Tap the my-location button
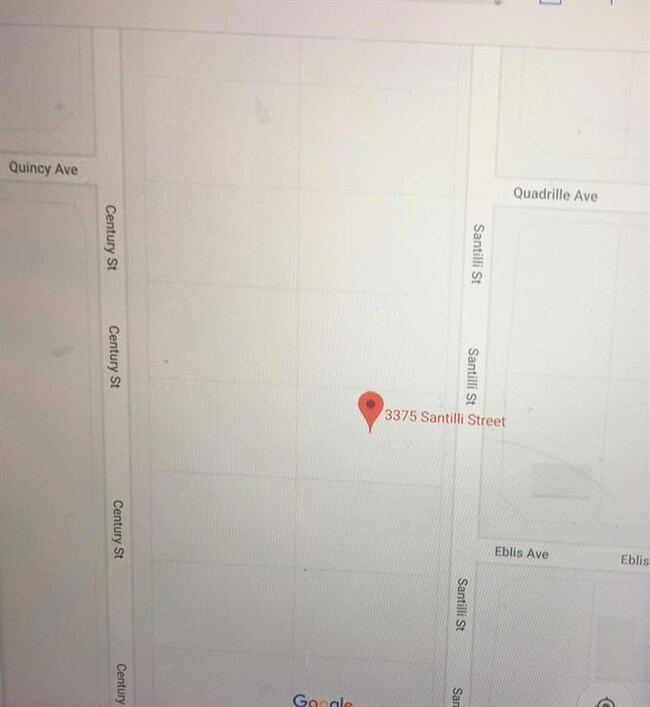Image resolution: width=650 pixels, height=707 pixels. (x=606, y=700)
